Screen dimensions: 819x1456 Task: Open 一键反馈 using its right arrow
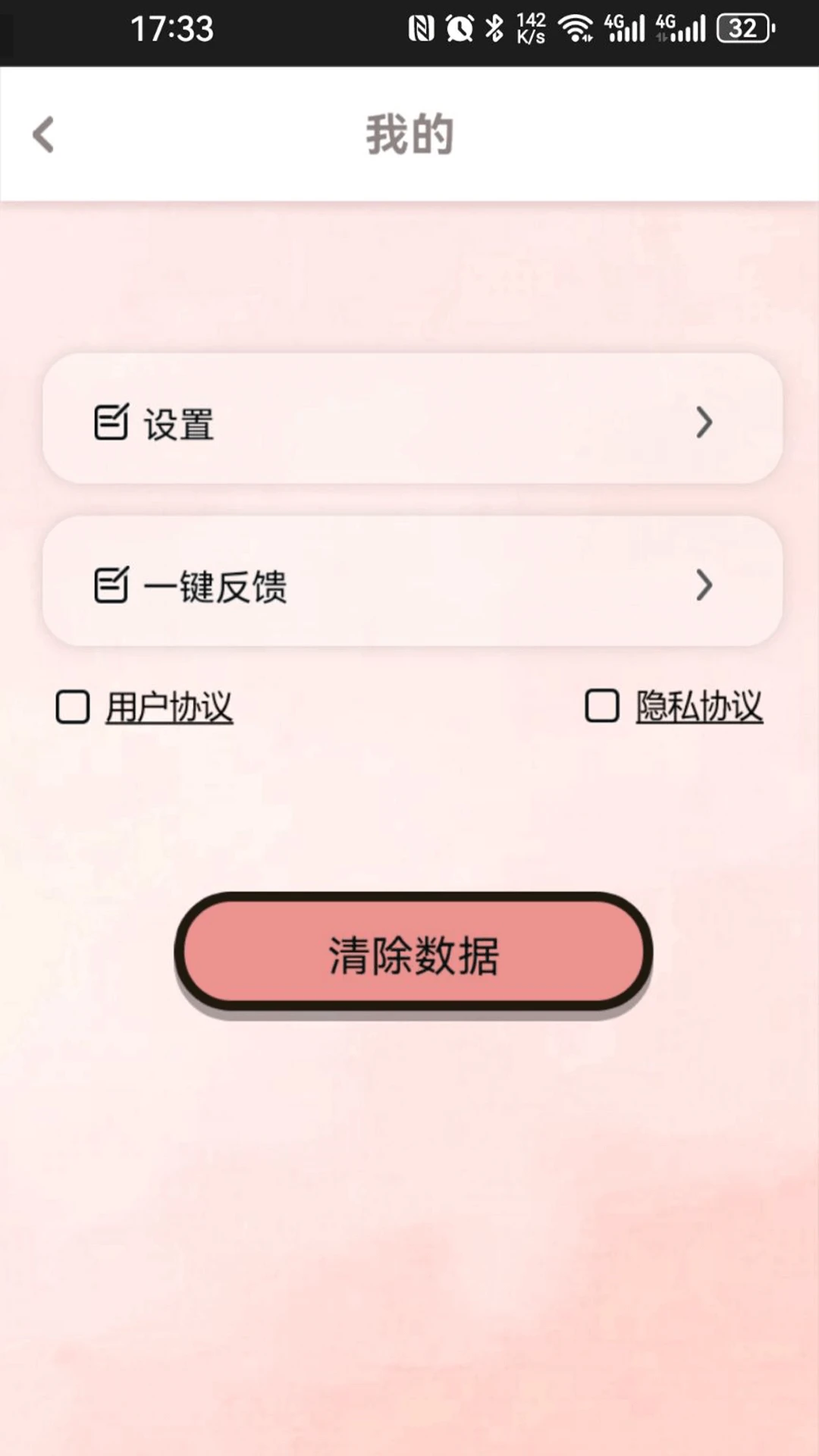point(704,585)
